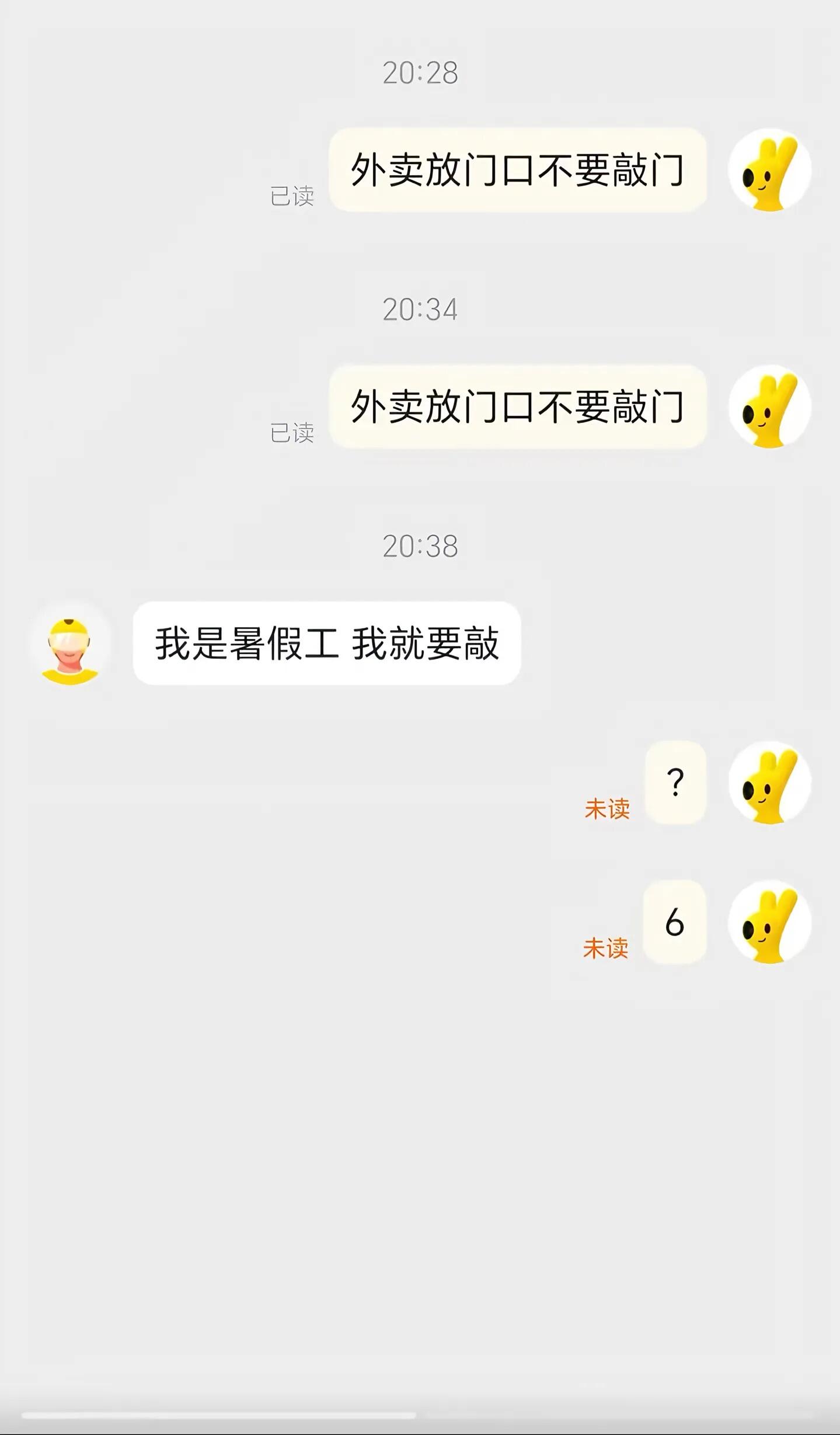Tap the 20:34 timestamp
Screen dimensions: 840x1435
tap(420, 308)
